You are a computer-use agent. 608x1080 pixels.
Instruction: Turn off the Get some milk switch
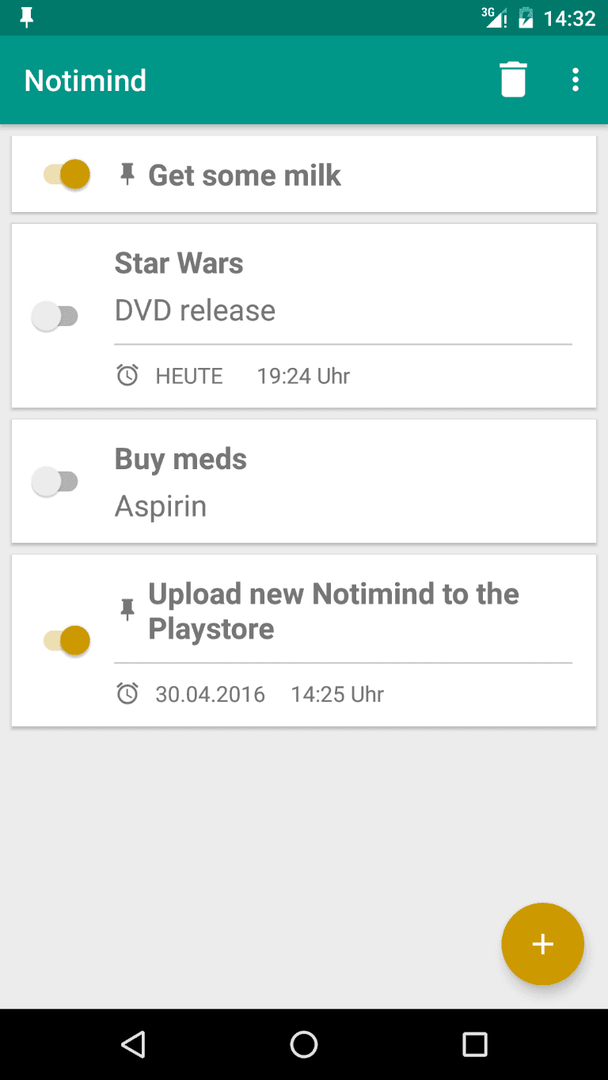pos(67,174)
